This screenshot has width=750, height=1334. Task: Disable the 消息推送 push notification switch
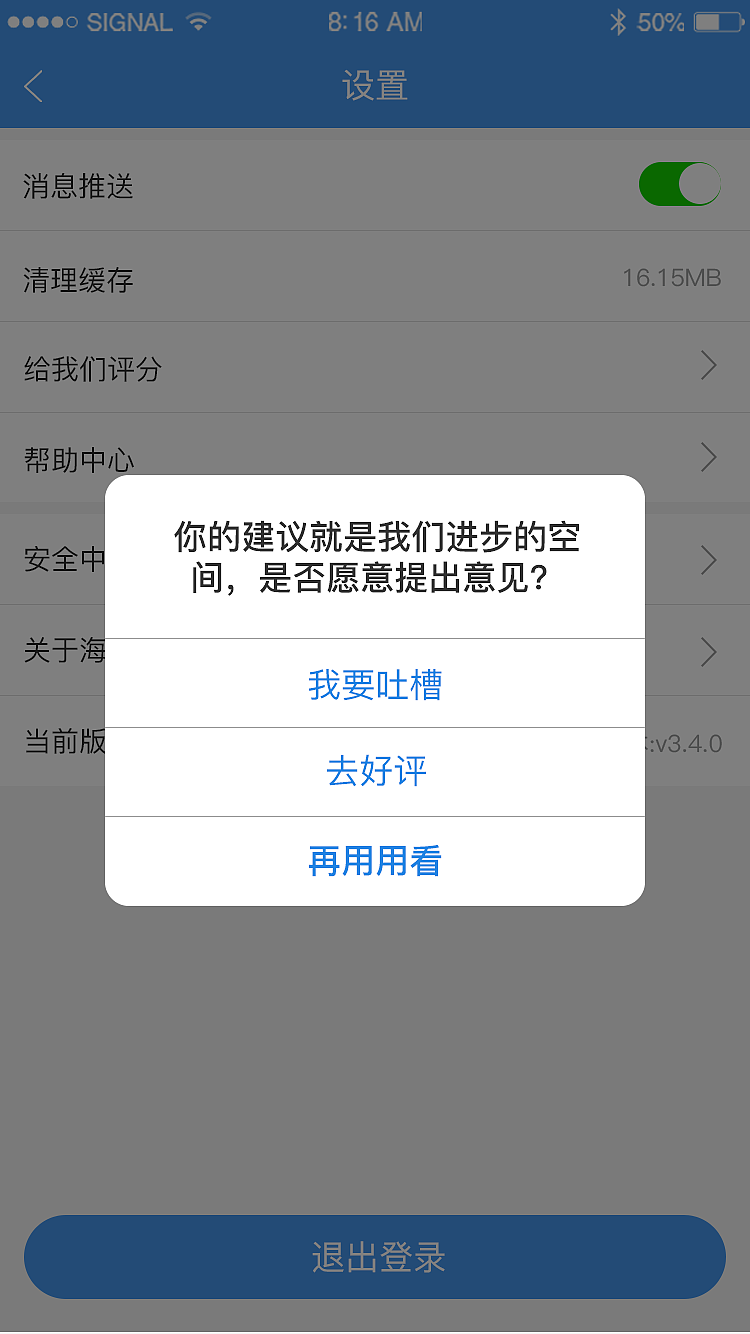pyautogui.click(x=680, y=184)
